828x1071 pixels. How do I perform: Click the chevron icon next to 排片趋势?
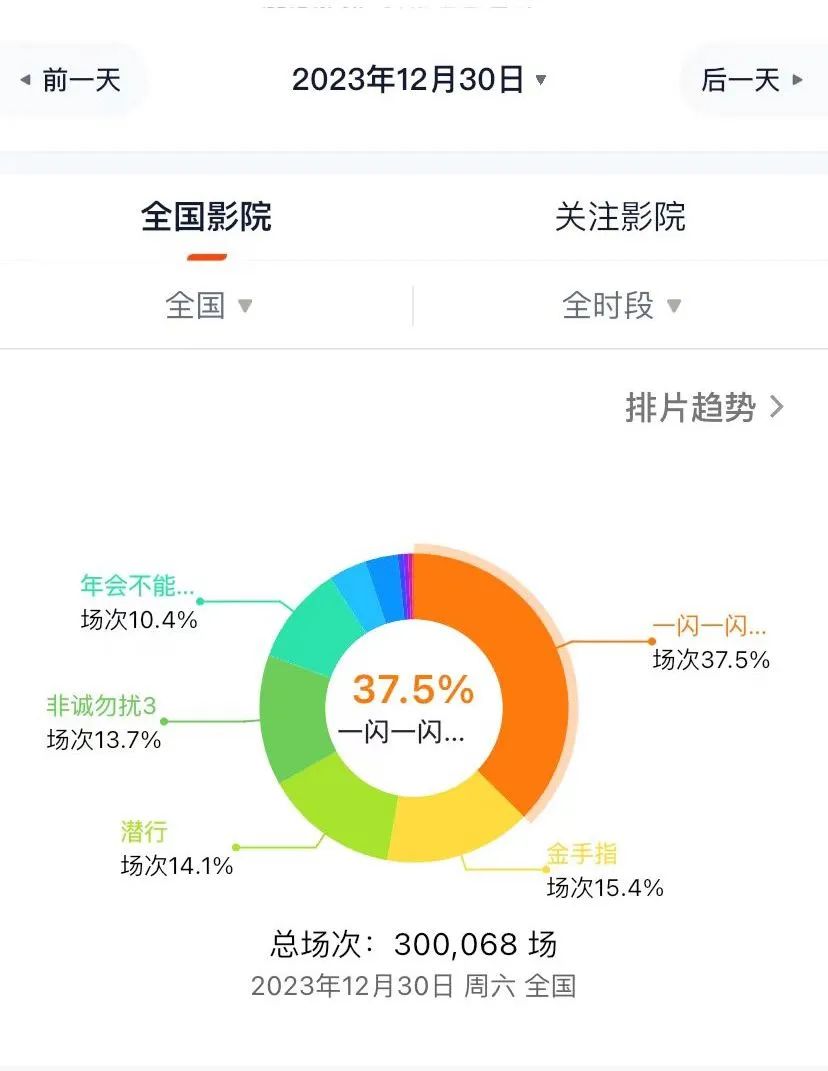coord(777,407)
